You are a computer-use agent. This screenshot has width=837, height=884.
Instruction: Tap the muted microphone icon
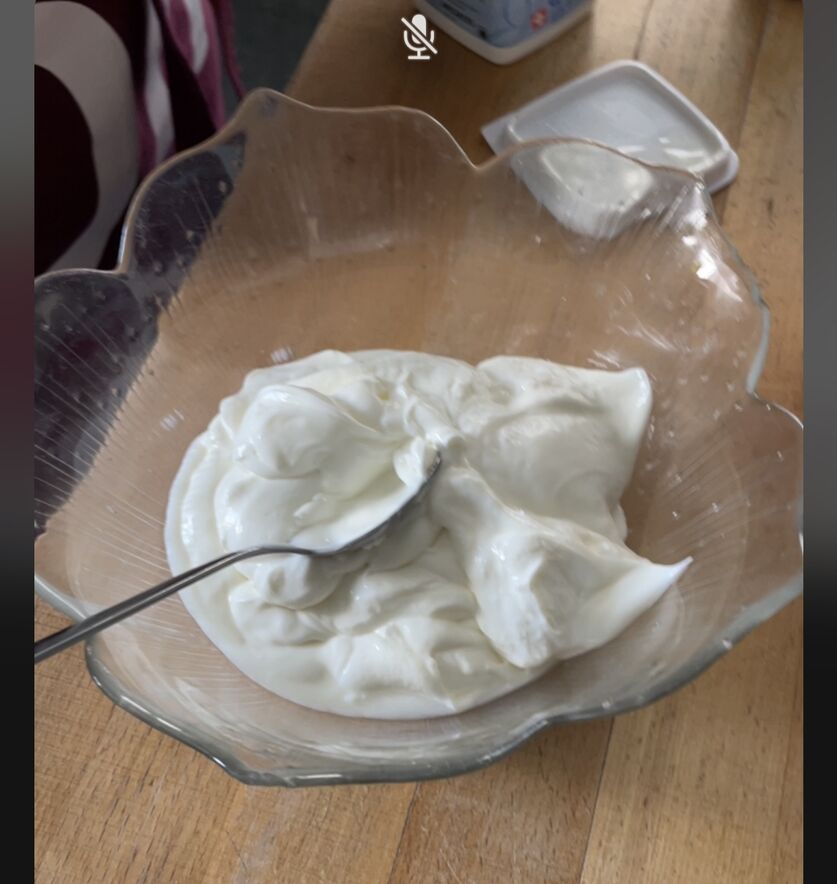point(419,37)
